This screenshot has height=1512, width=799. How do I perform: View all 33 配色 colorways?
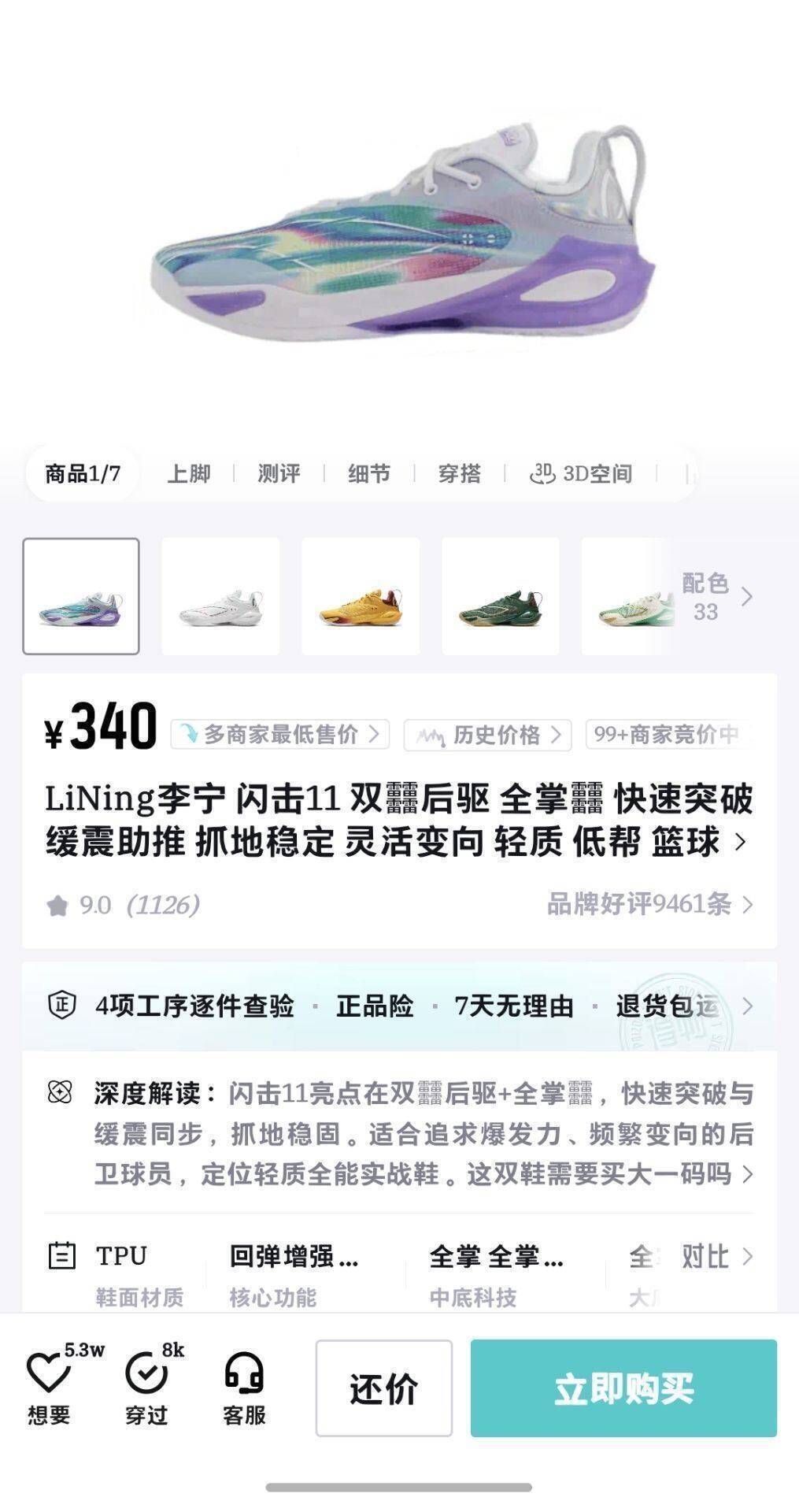coord(715,596)
